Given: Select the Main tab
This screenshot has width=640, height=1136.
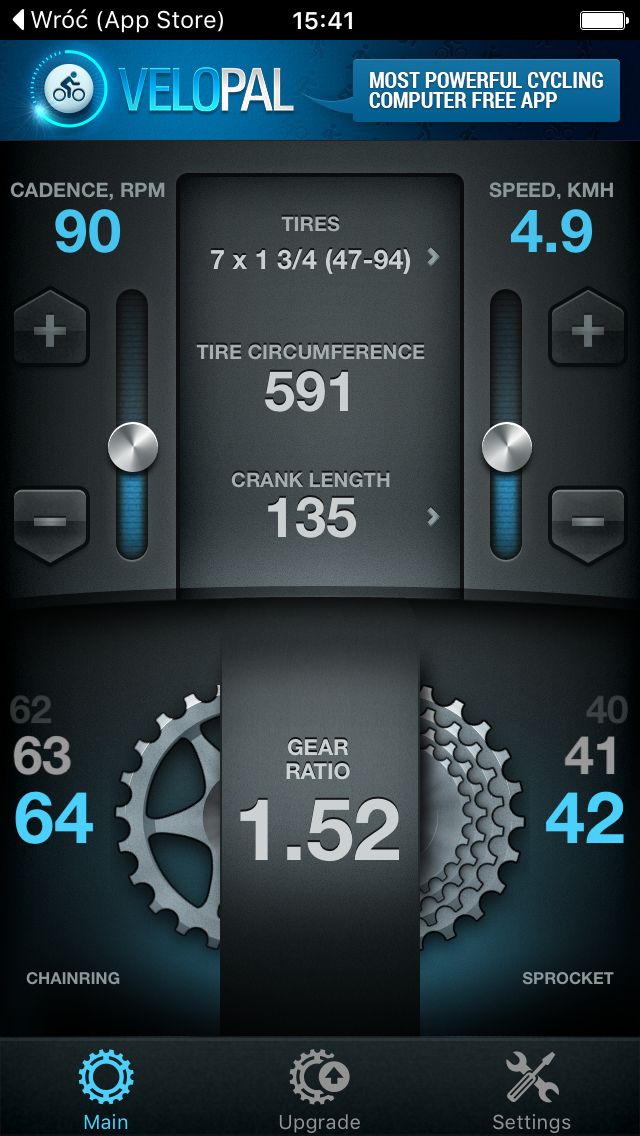Looking at the screenshot, I should tap(106, 1090).
